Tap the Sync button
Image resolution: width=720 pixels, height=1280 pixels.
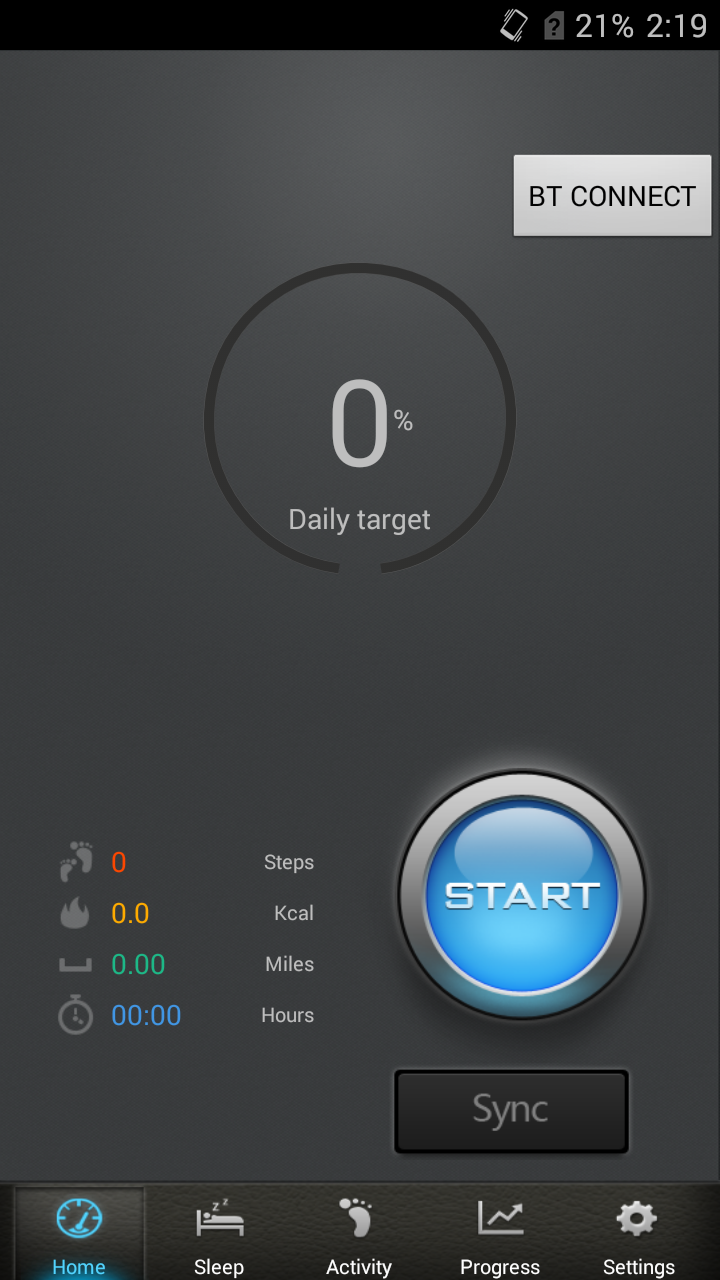511,1111
